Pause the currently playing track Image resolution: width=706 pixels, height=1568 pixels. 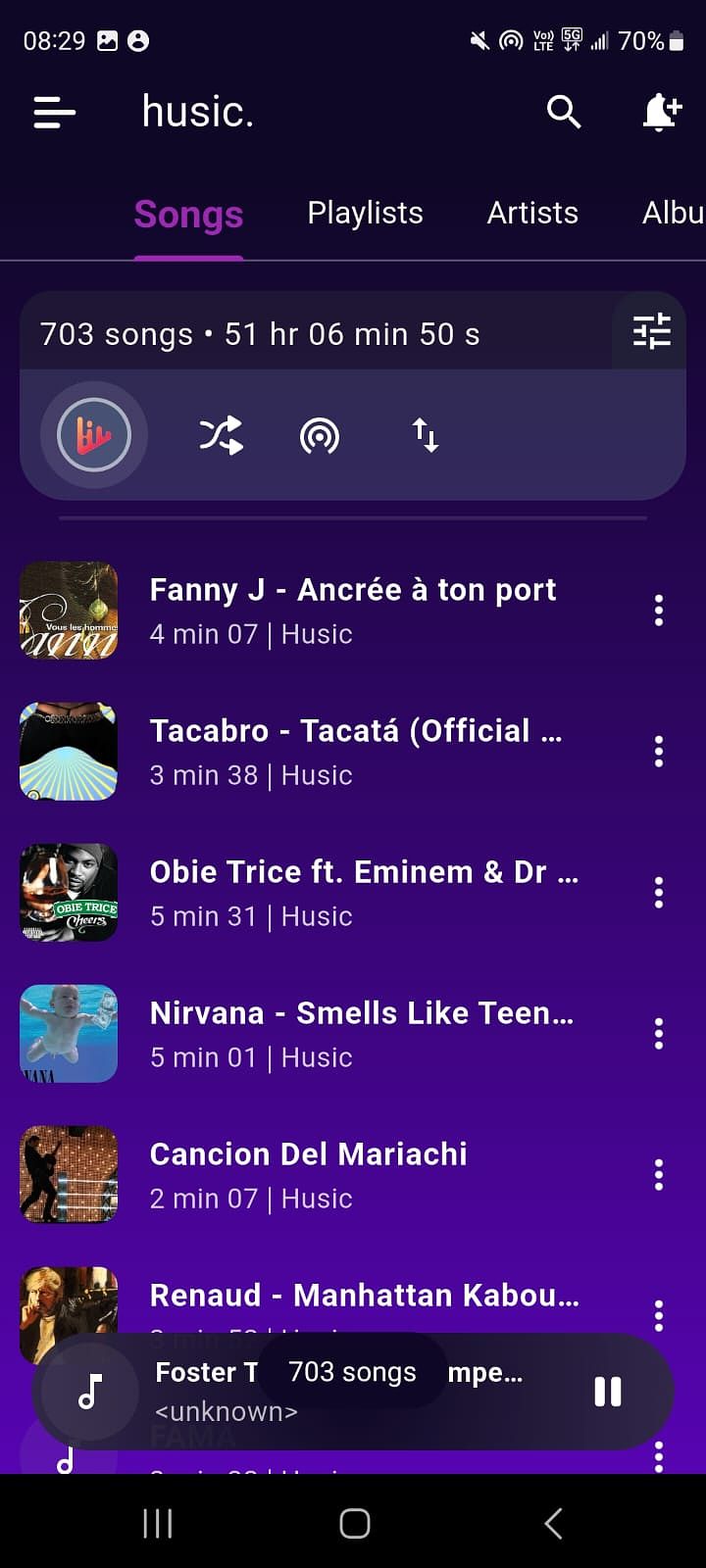click(x=608, y=1392)
